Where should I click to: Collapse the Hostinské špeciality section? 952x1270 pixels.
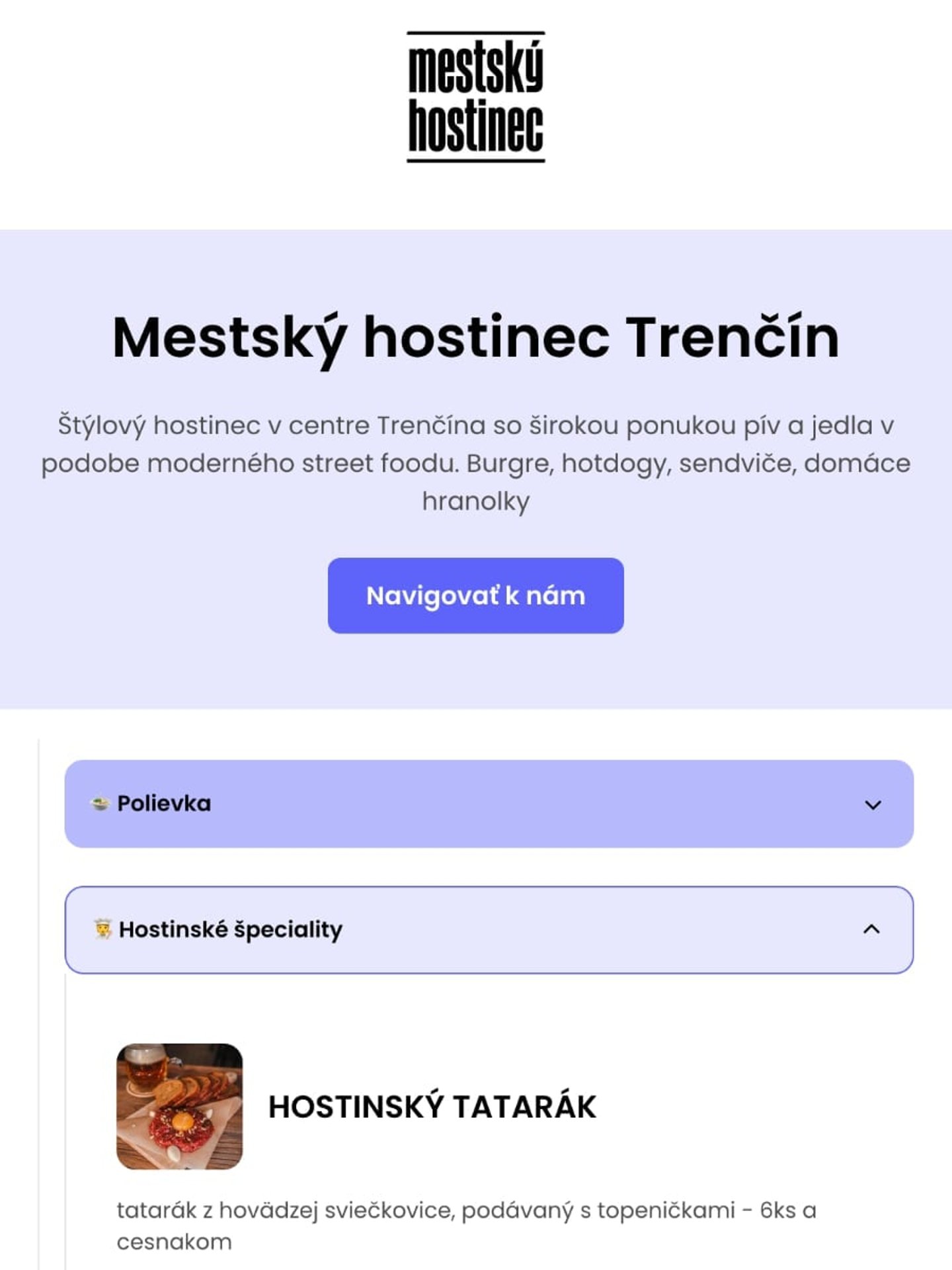tap(489, 929)
